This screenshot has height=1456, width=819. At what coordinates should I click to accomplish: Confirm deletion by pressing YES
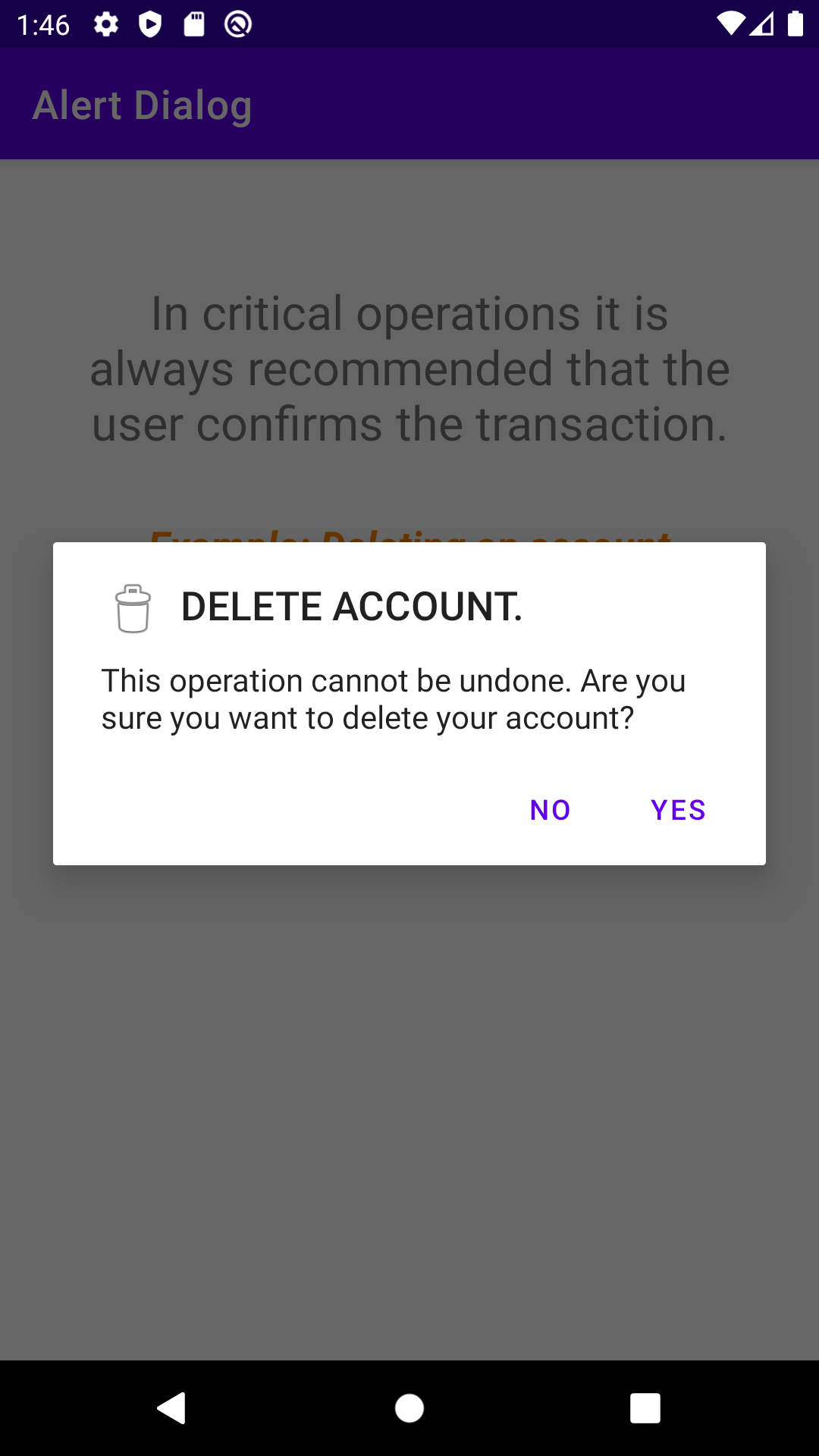point(679,810)
